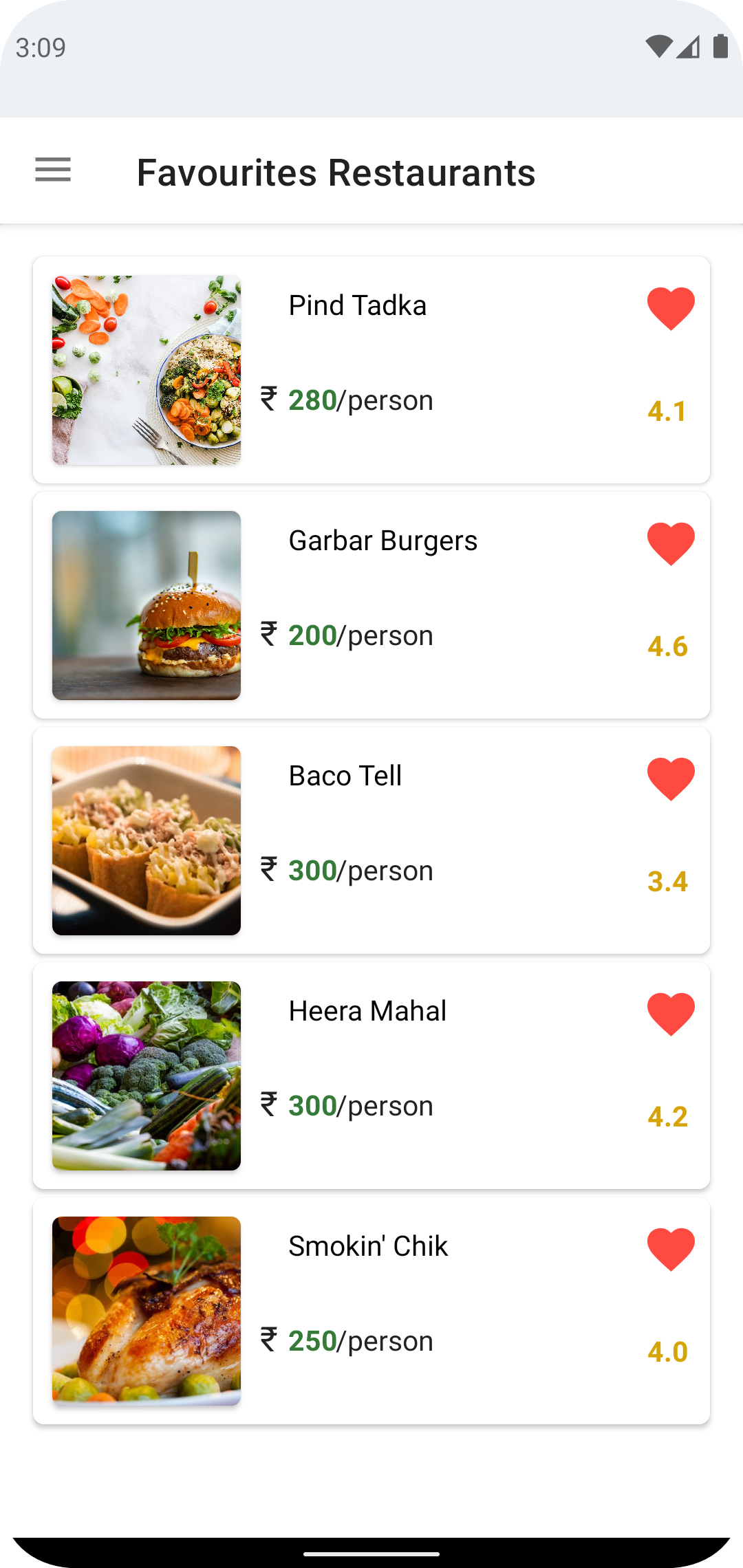
Task: Tap the favourite heart on Smokin' Chik
Action: click(670, 1249)
